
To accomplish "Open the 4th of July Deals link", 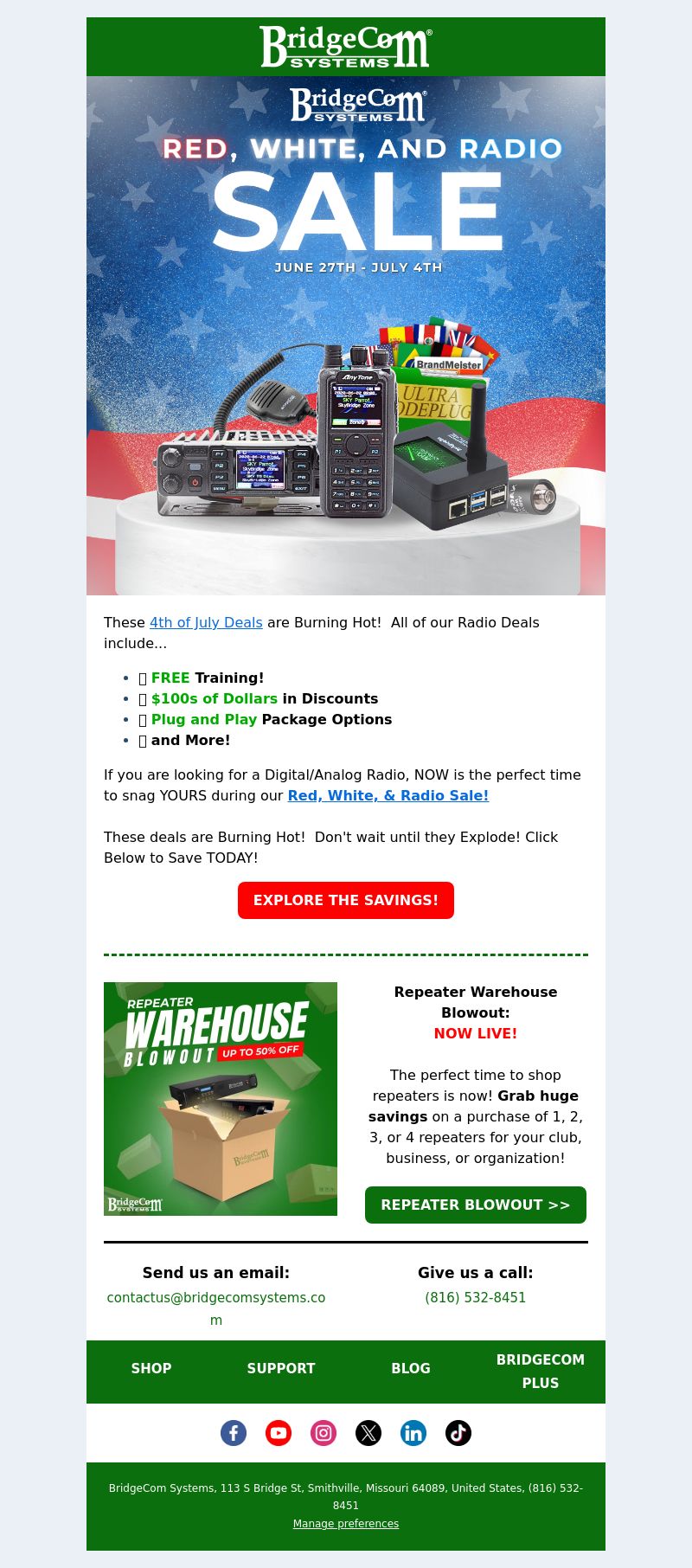I will point(206,622).
